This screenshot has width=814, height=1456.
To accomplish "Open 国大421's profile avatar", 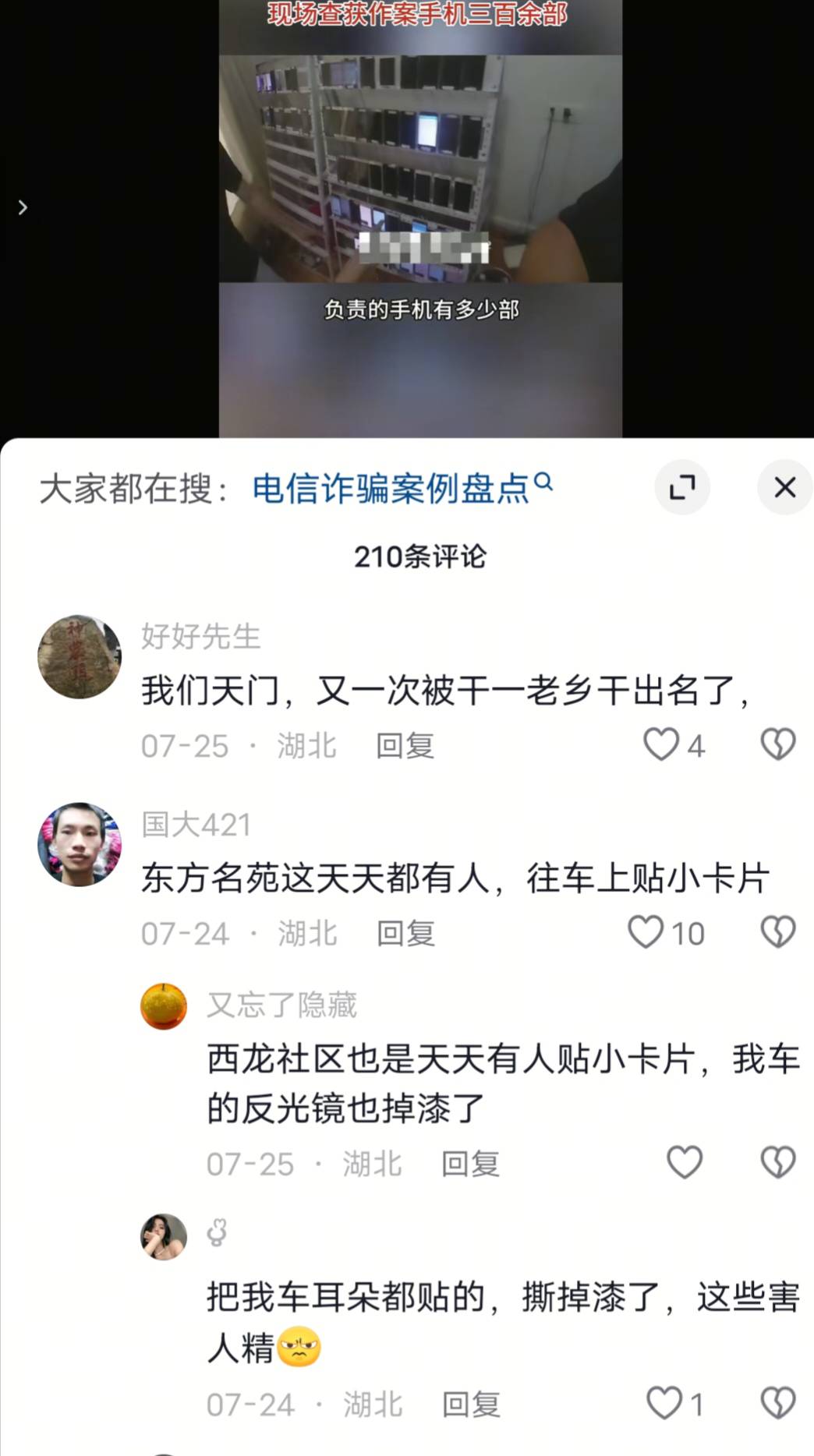I will [x=80, y=844].
